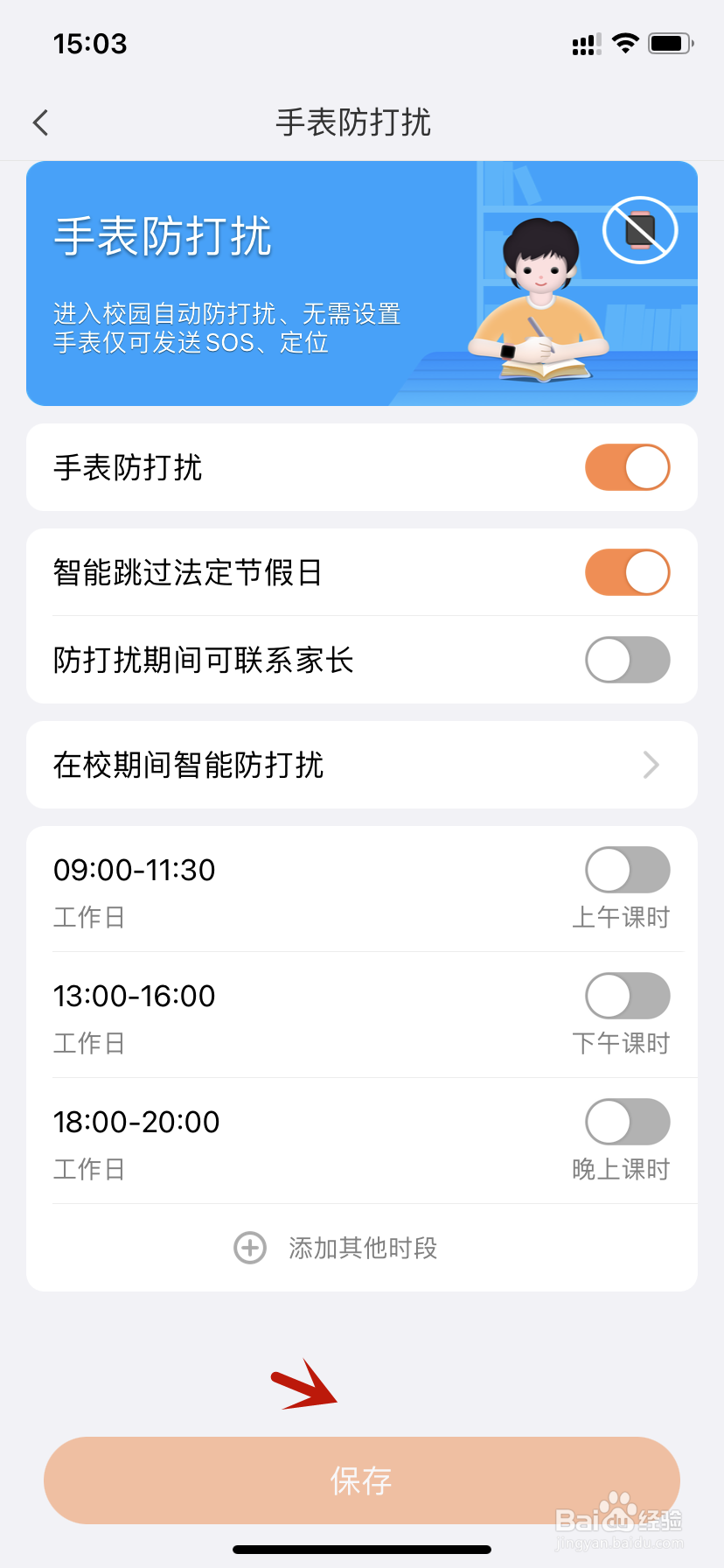
Task: Click the watch do-not-disturb banner illustration icon
Action: tap(640, 228)
